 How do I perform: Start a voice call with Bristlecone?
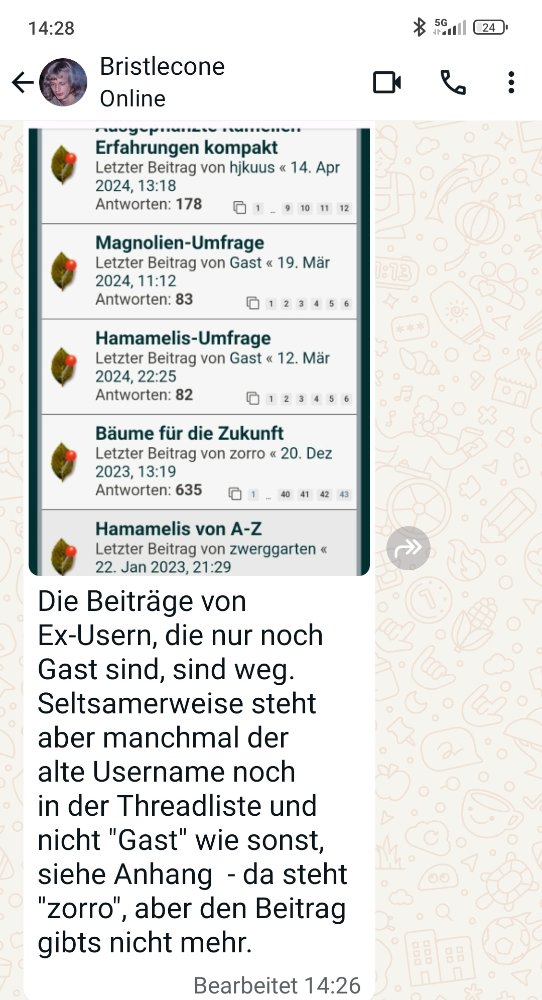[453, 82]
